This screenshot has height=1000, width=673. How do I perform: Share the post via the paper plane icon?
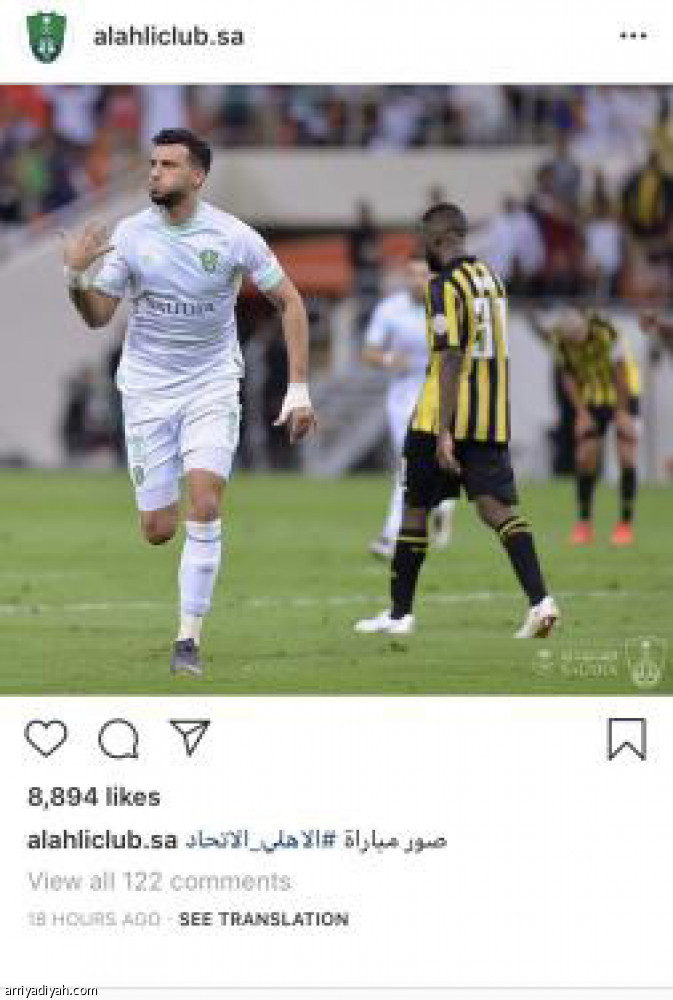pyautogui.click(x=189, y=737)
